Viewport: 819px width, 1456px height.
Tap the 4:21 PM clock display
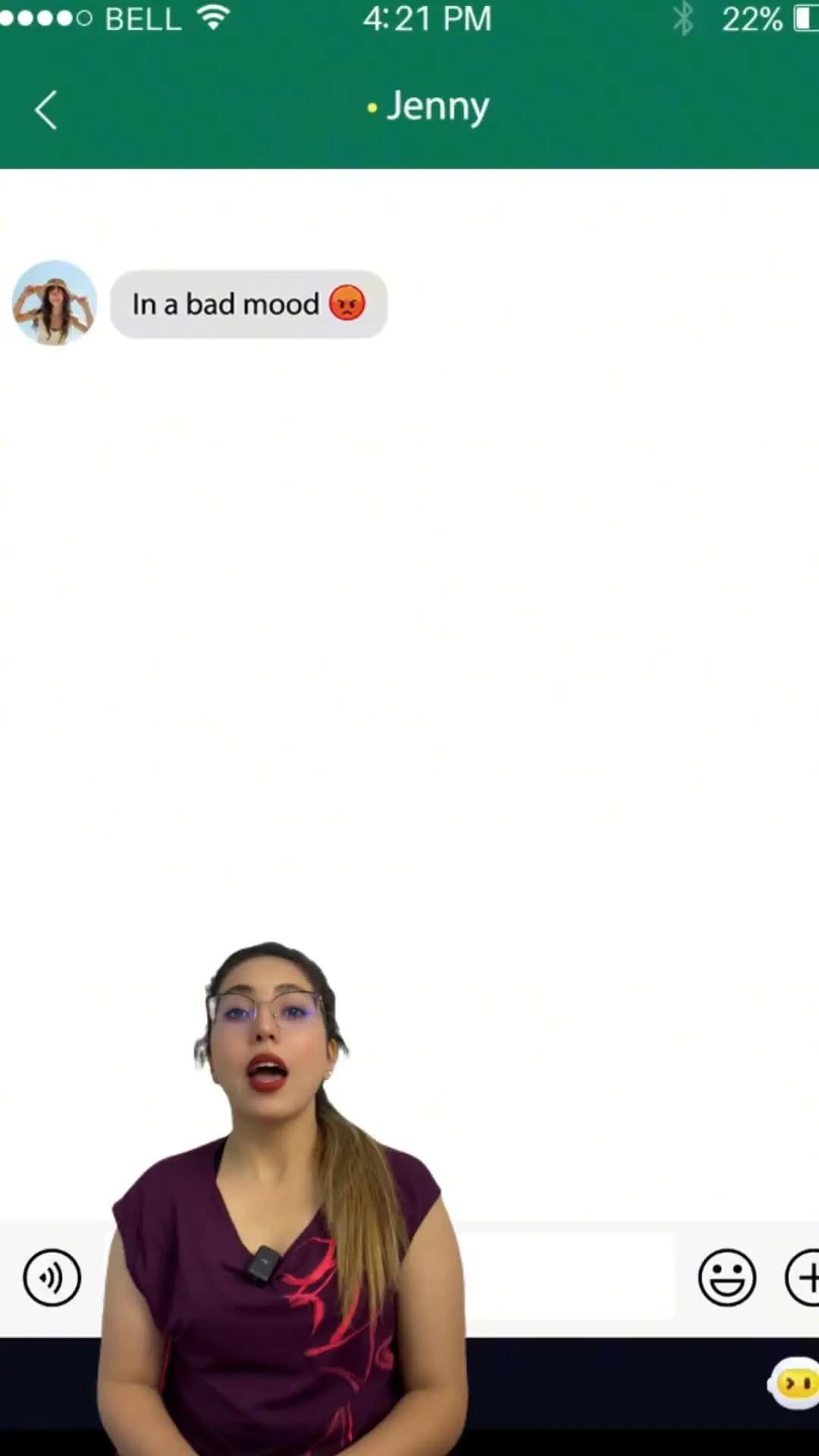427,18
